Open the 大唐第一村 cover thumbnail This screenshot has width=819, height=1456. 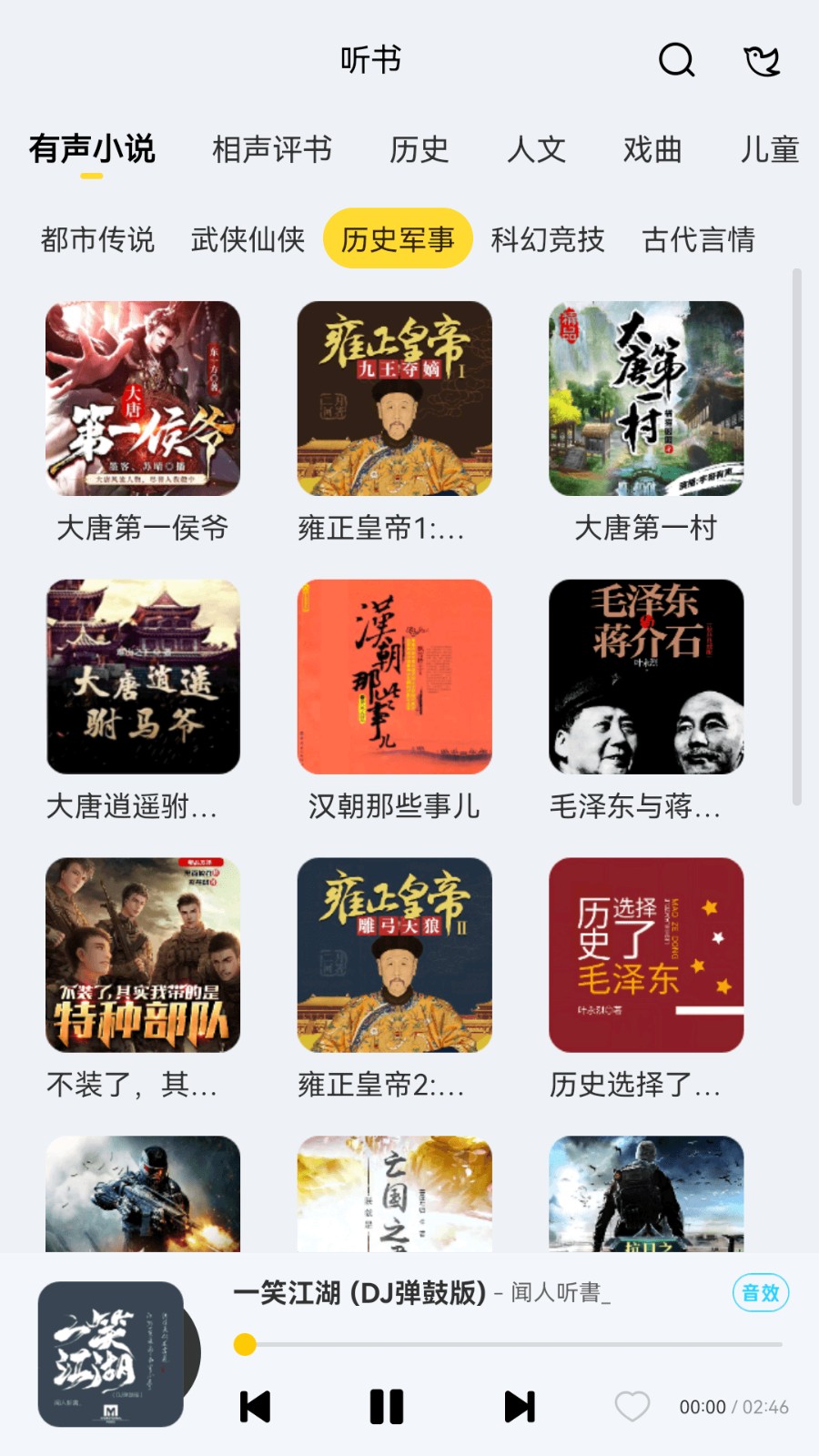646,399
